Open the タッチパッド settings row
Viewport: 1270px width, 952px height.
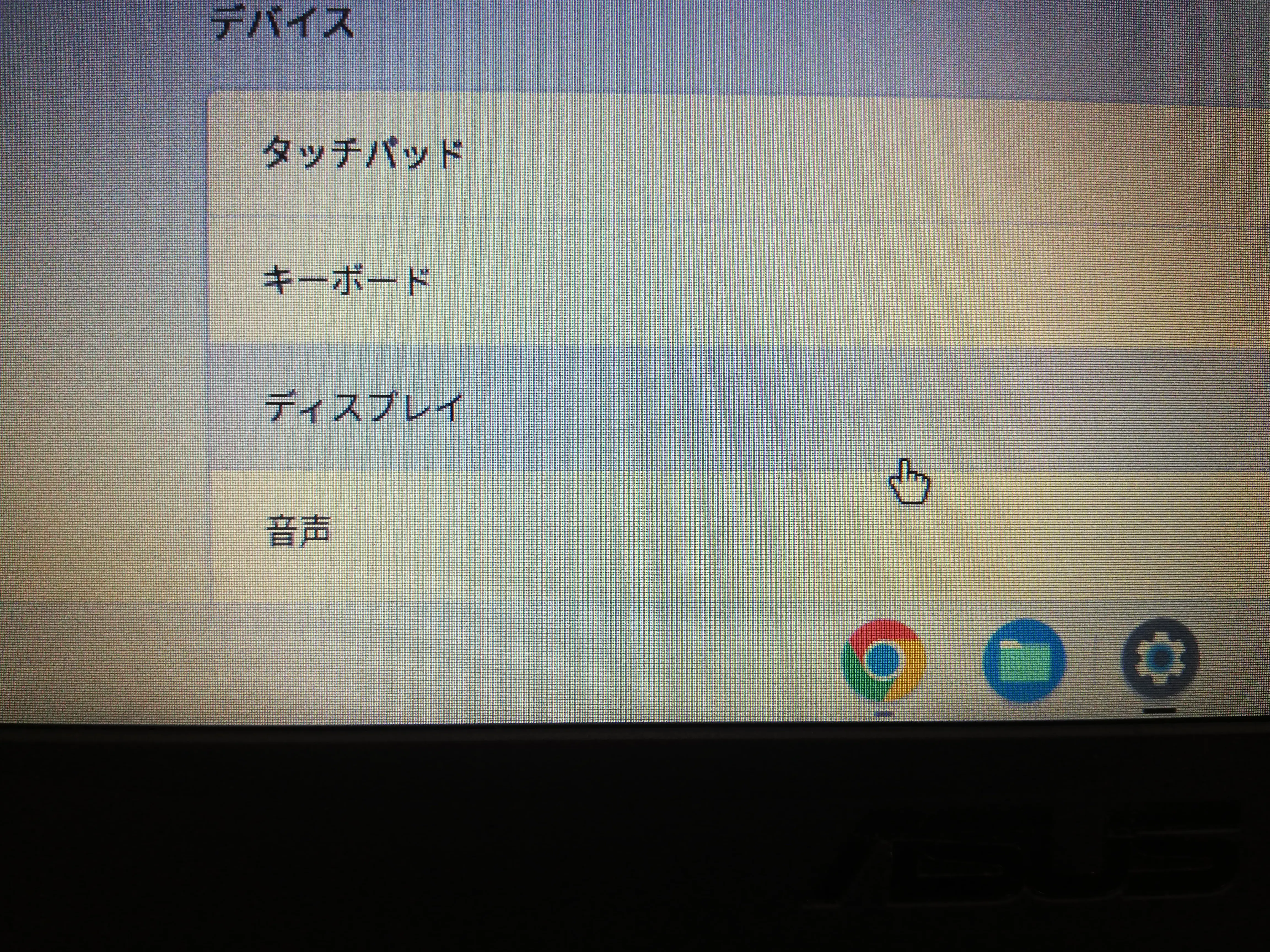point(363,154)
